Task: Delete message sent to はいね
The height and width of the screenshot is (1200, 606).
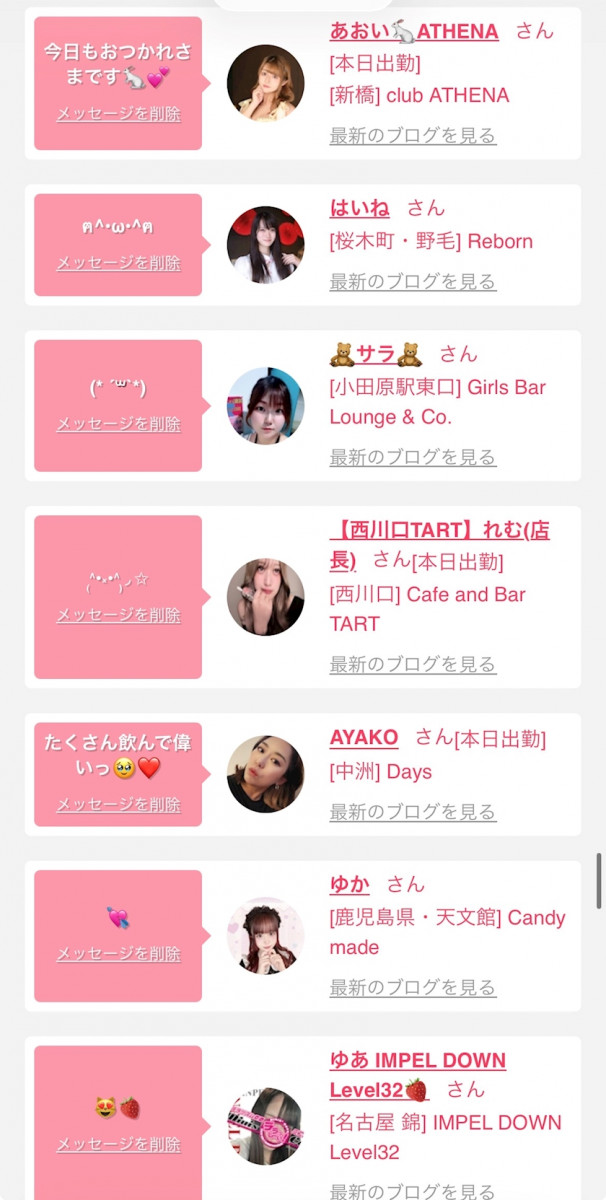Action: click(118, 263)
